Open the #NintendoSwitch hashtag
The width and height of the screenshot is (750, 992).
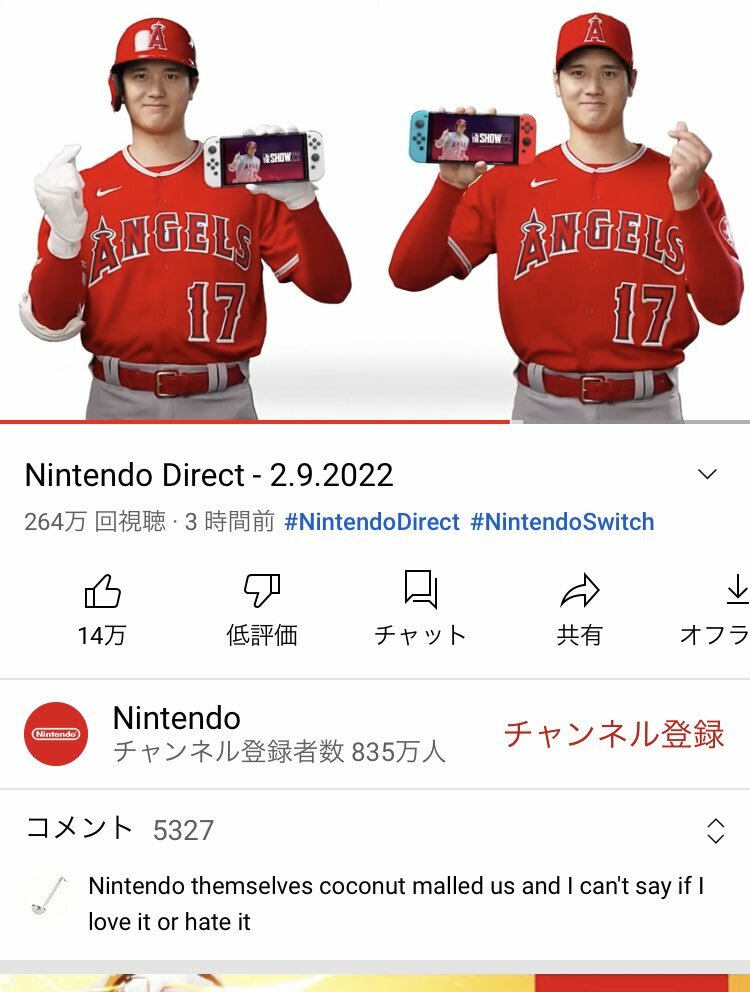tap(562, 522)
